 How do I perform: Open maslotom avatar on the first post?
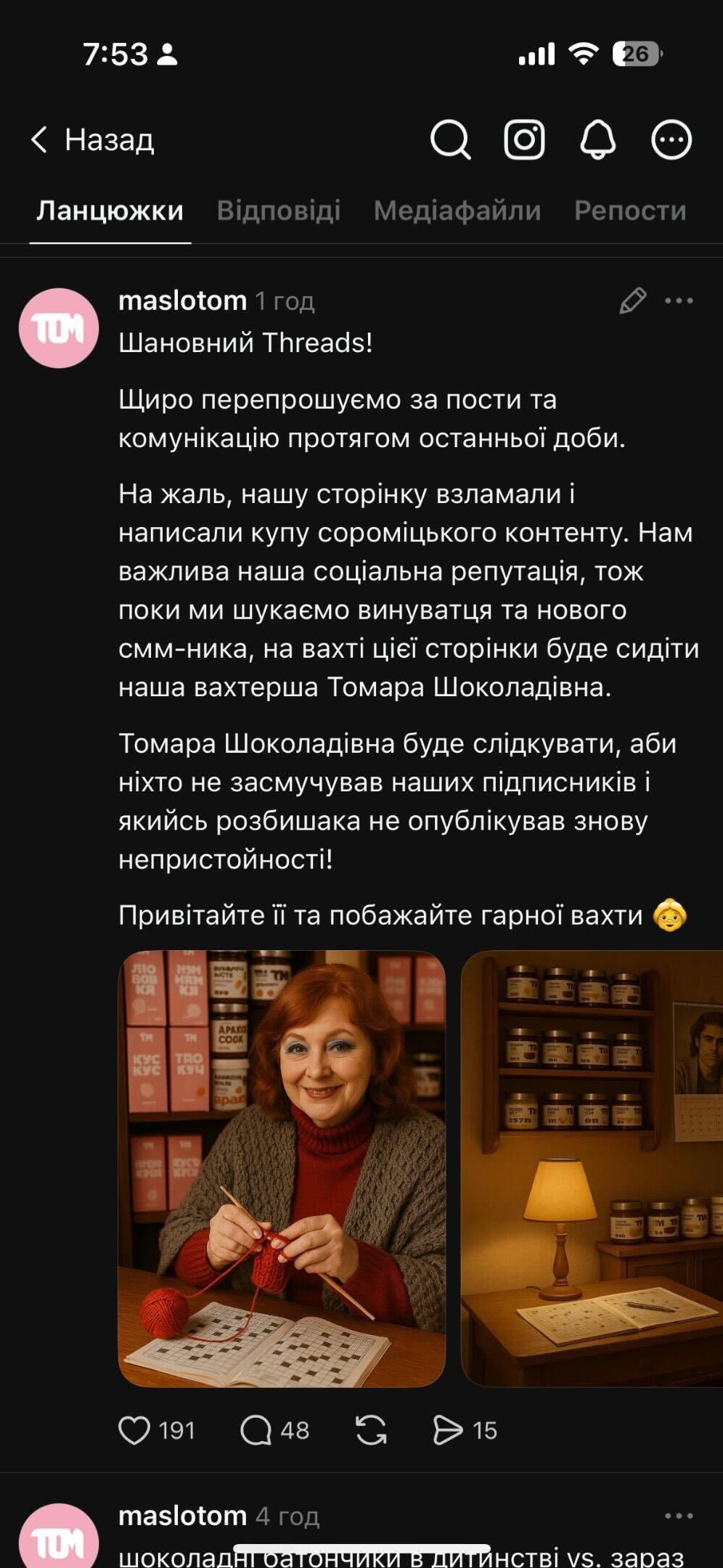coord(58,328)
